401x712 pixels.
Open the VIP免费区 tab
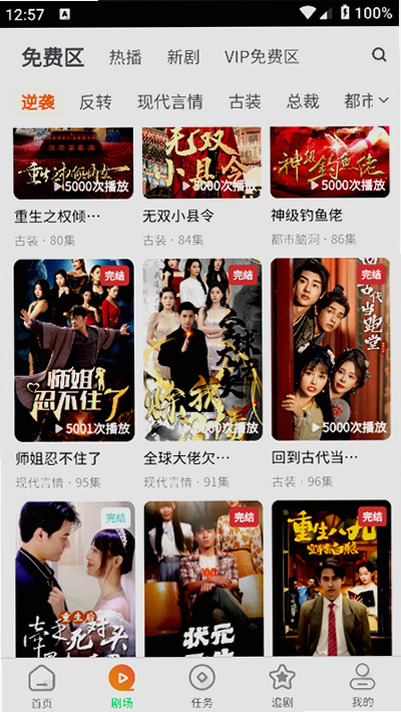[262, 57]
